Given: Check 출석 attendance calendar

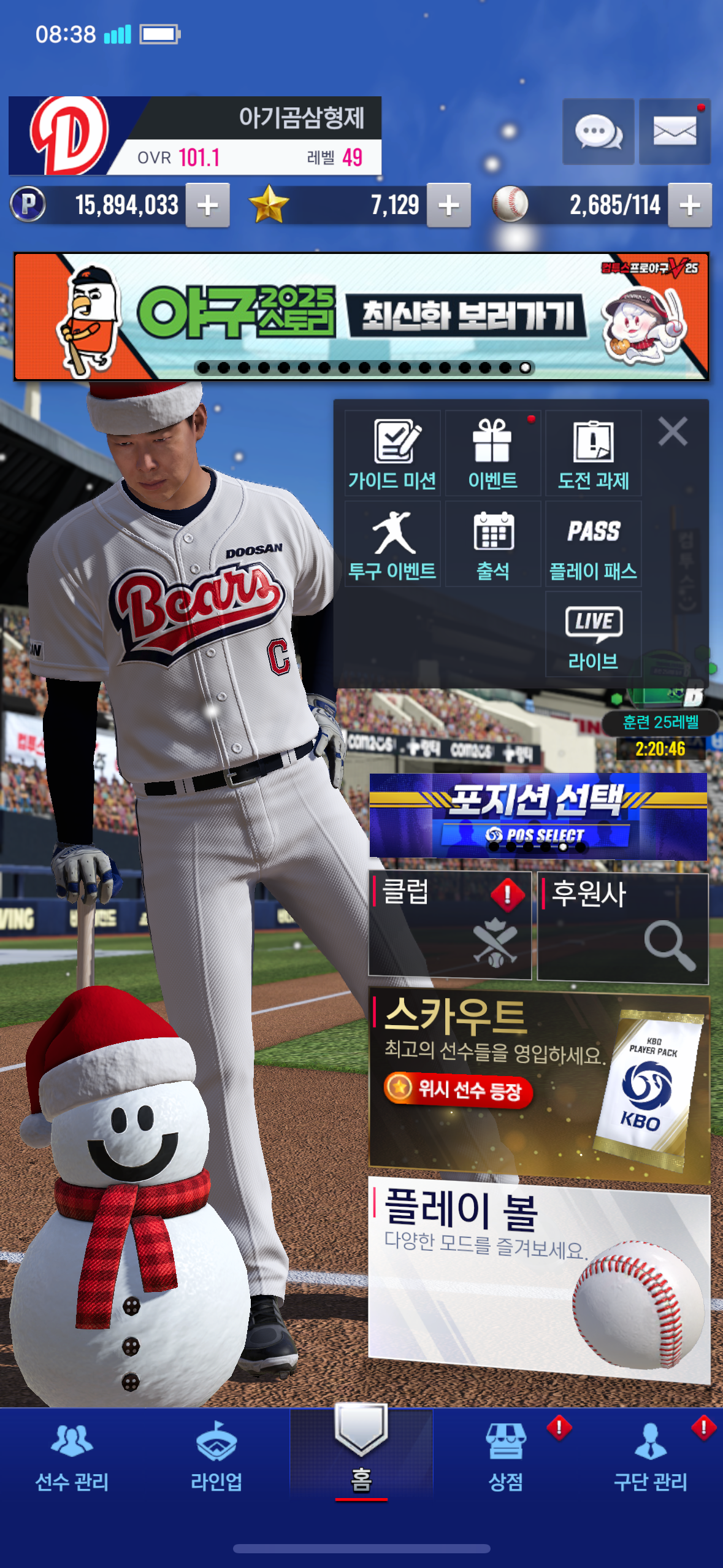Looking at the screenshot, I should tap(492, 544).
